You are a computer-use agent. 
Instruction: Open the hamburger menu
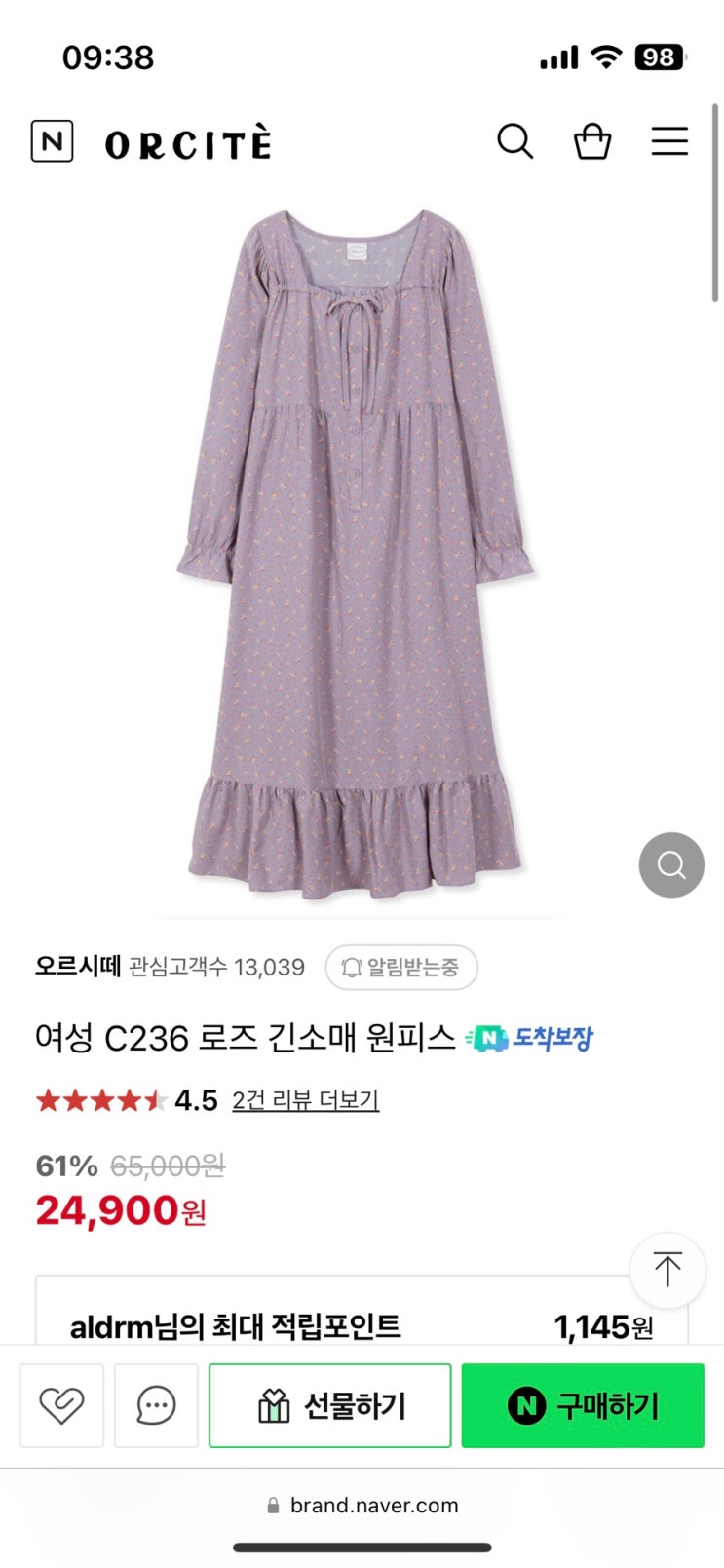point(669,142)
